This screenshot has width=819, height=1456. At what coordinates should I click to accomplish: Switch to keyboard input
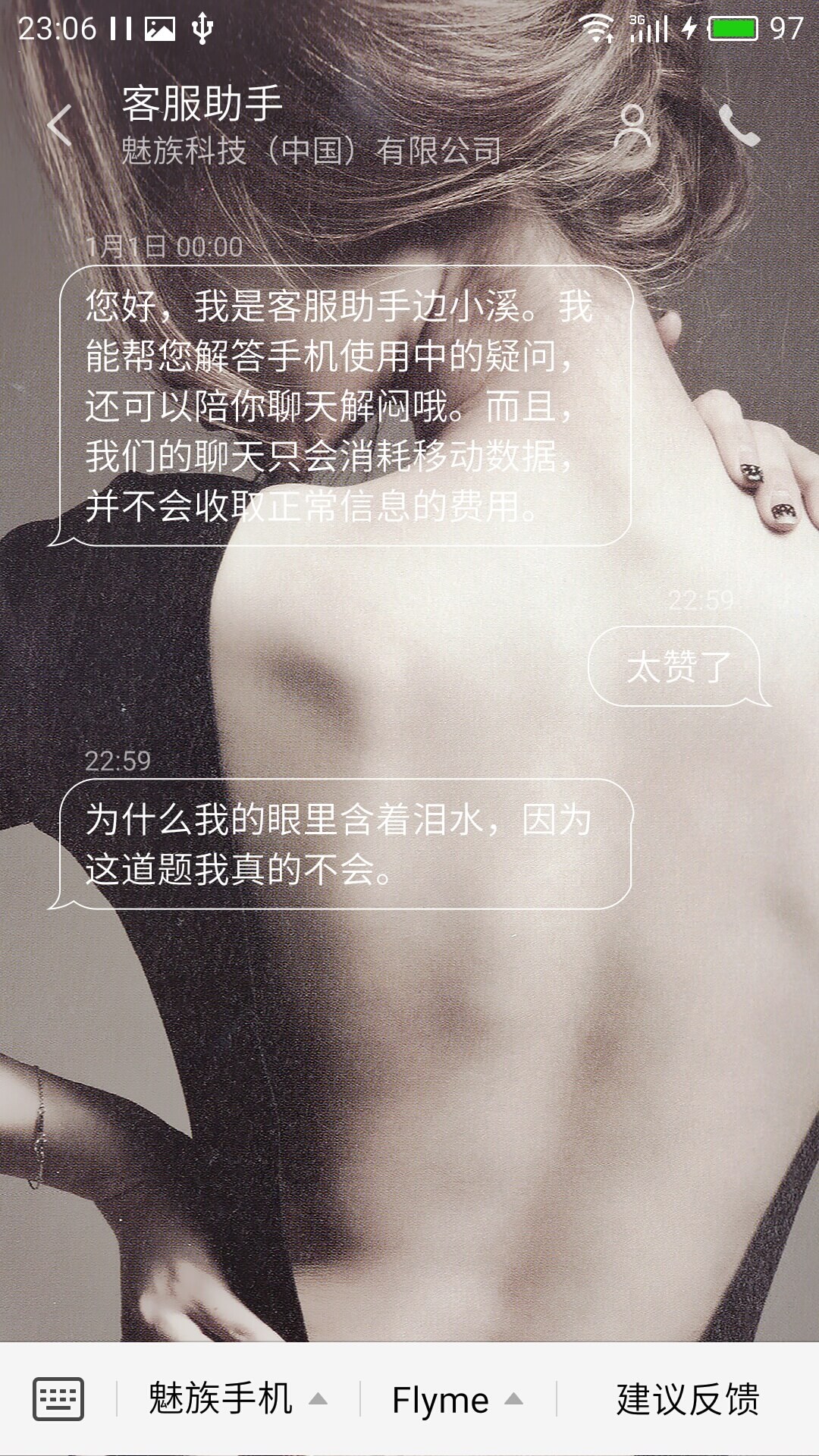coord(58,1399)
